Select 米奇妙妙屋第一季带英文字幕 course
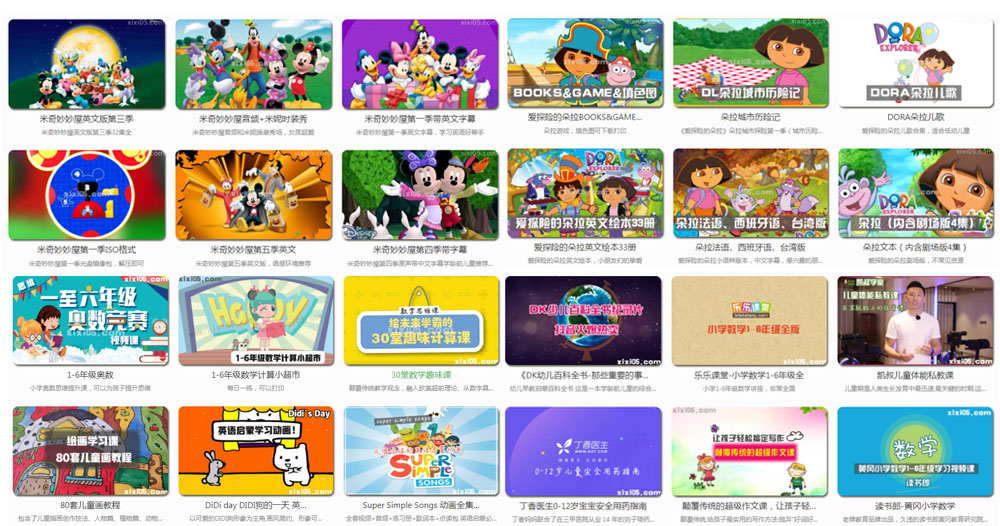The image size is (1000, 526). (419, 64)
